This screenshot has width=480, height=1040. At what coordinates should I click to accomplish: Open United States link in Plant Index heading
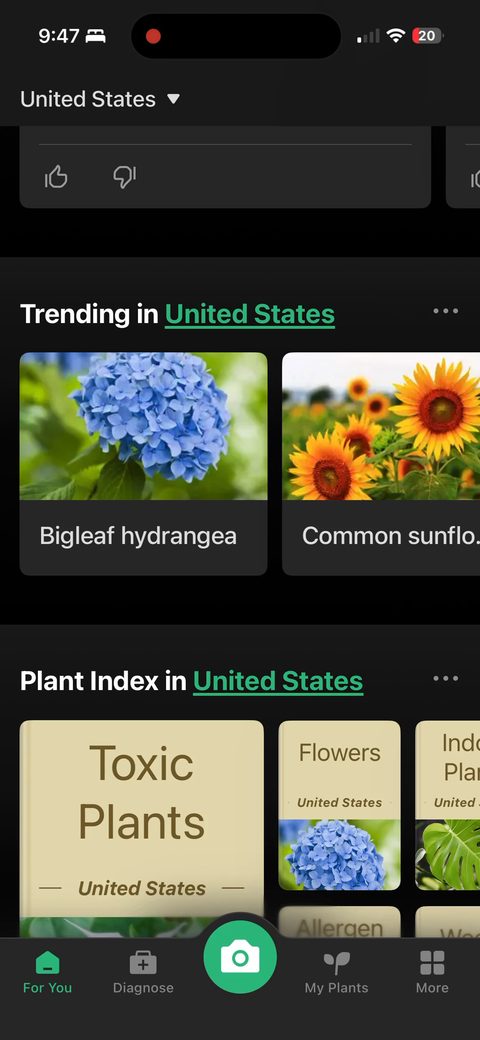point(278,681)
